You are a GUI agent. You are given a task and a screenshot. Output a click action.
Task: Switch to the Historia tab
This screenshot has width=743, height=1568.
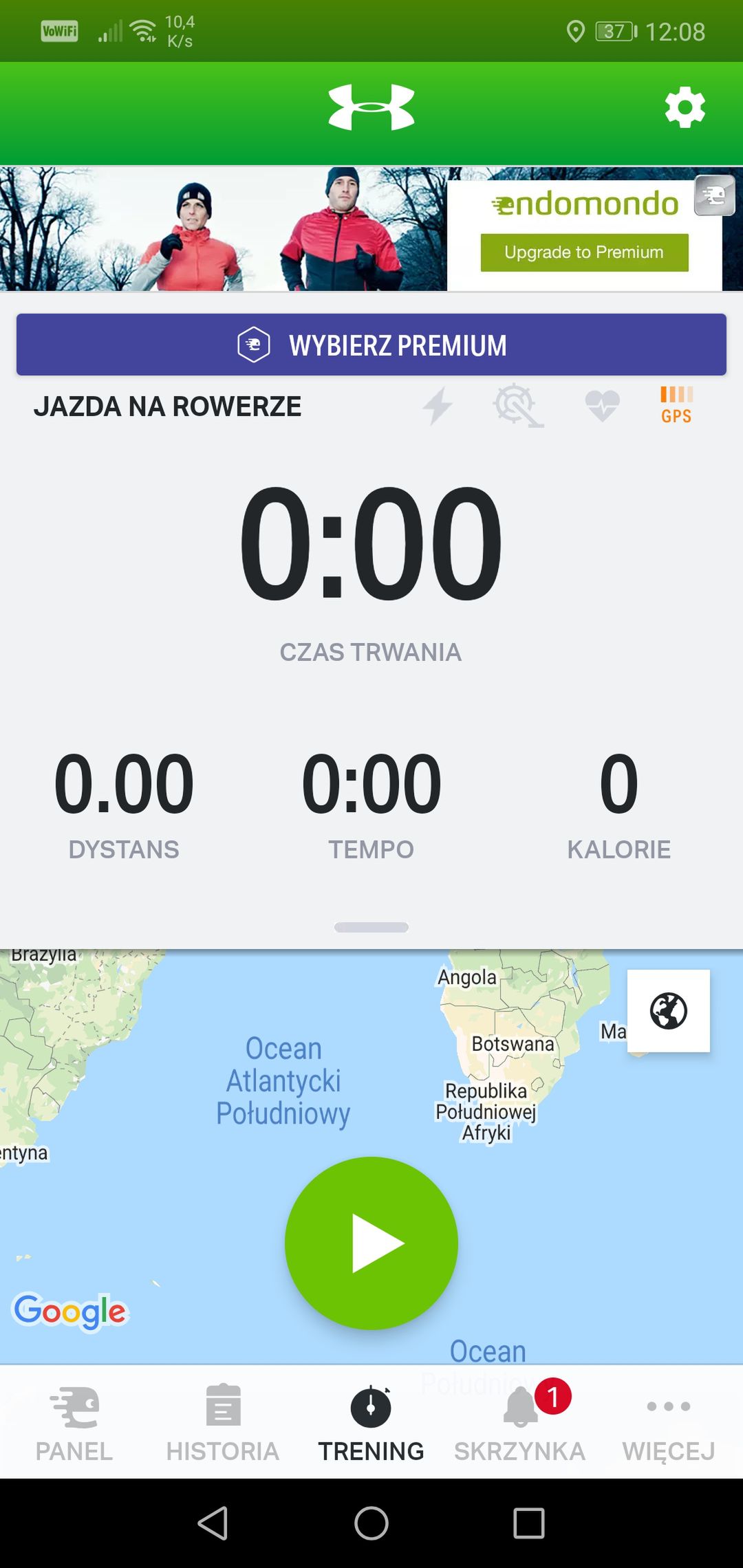pyautogui.click(x=223, y=1422)
